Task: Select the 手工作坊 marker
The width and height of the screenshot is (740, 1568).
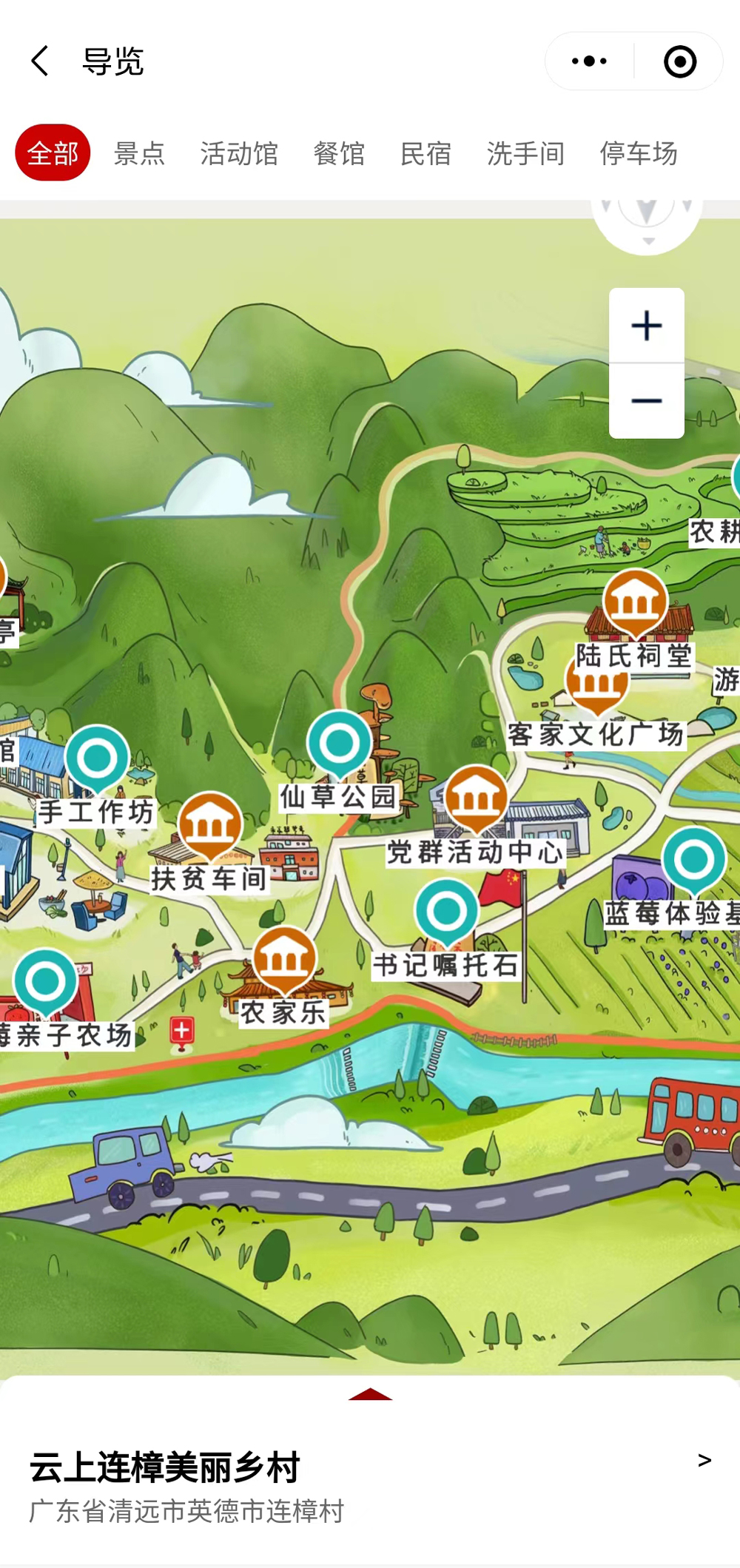Action: (x=97, y=758)
